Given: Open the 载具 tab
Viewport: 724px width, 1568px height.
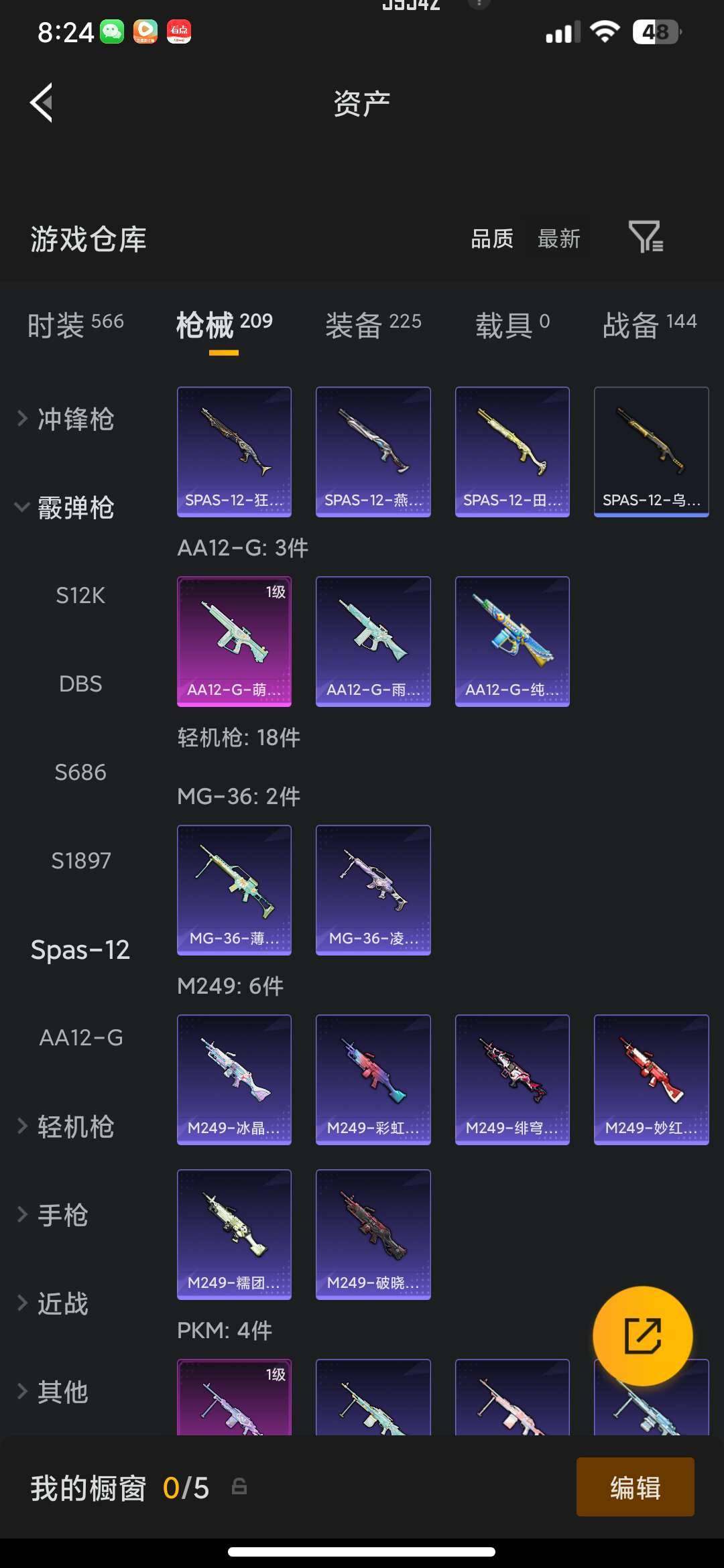Looking at the screenshot, I should click(x=512, y=324).
